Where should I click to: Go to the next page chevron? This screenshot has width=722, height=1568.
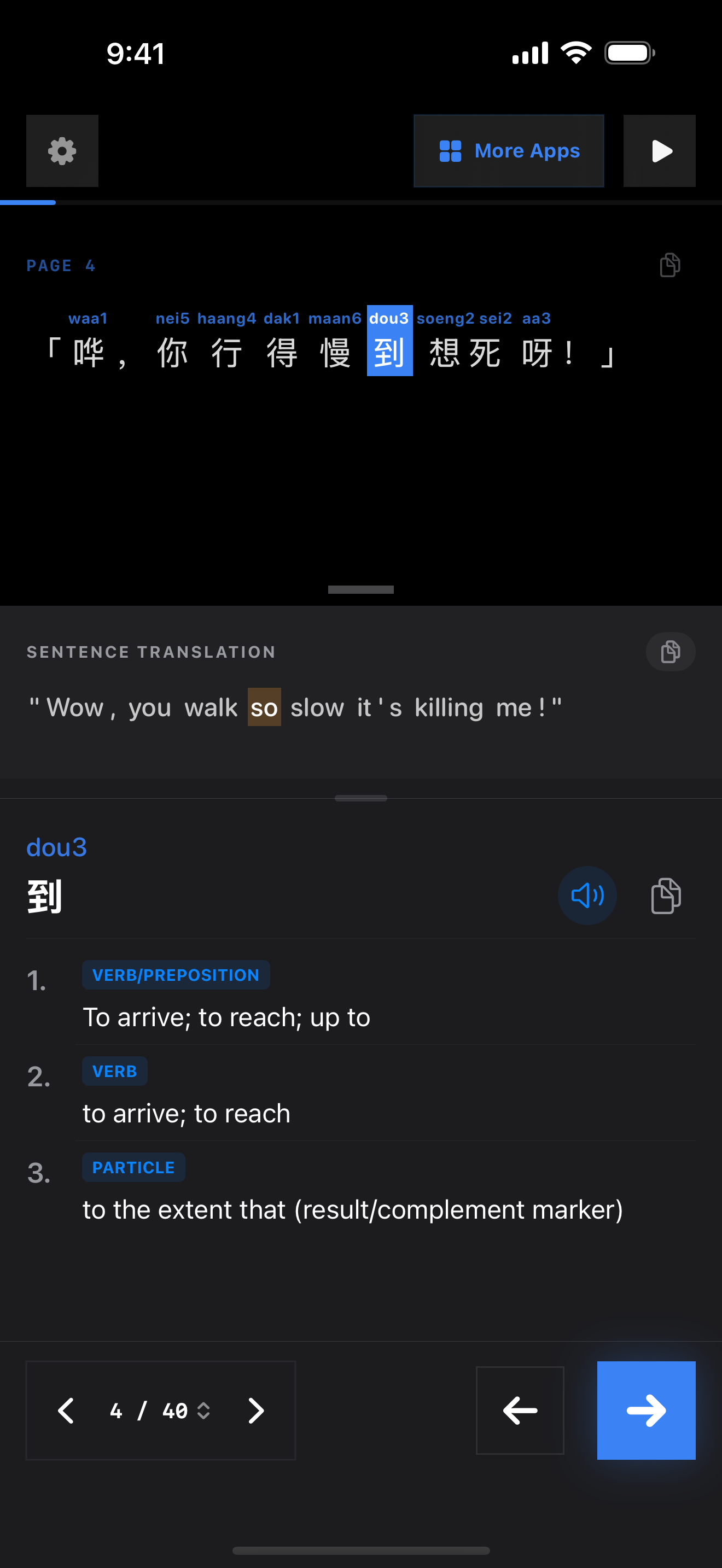point(257,1411)
